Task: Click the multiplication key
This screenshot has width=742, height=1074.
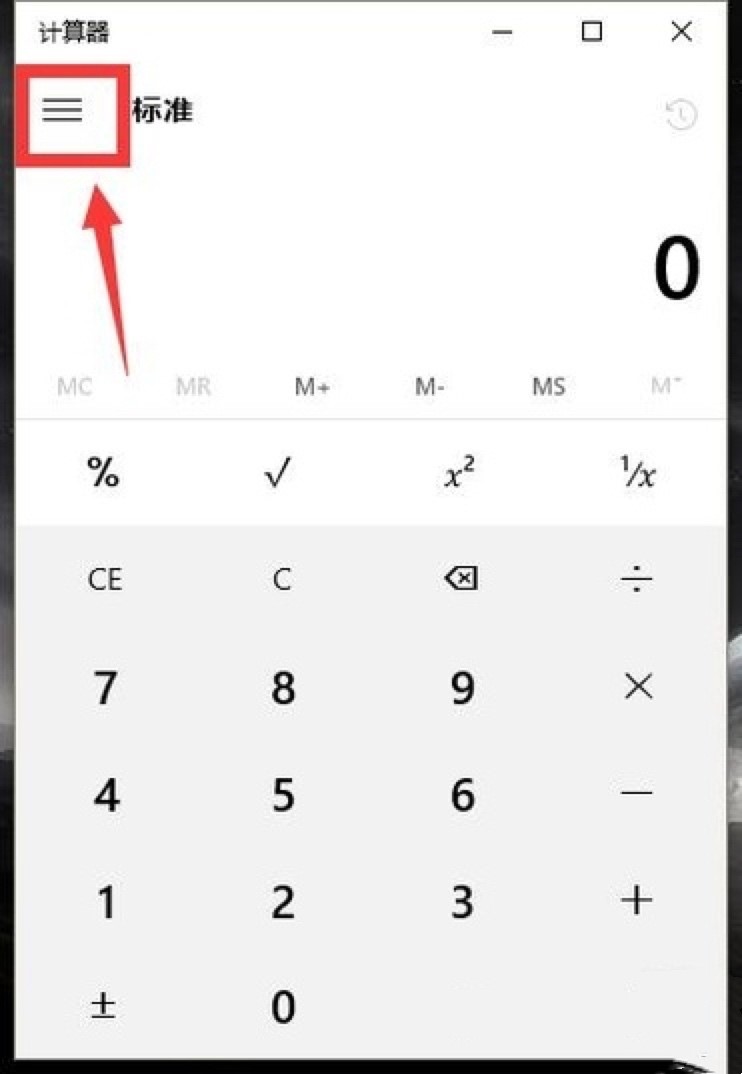Action: [x=637, y=686]
